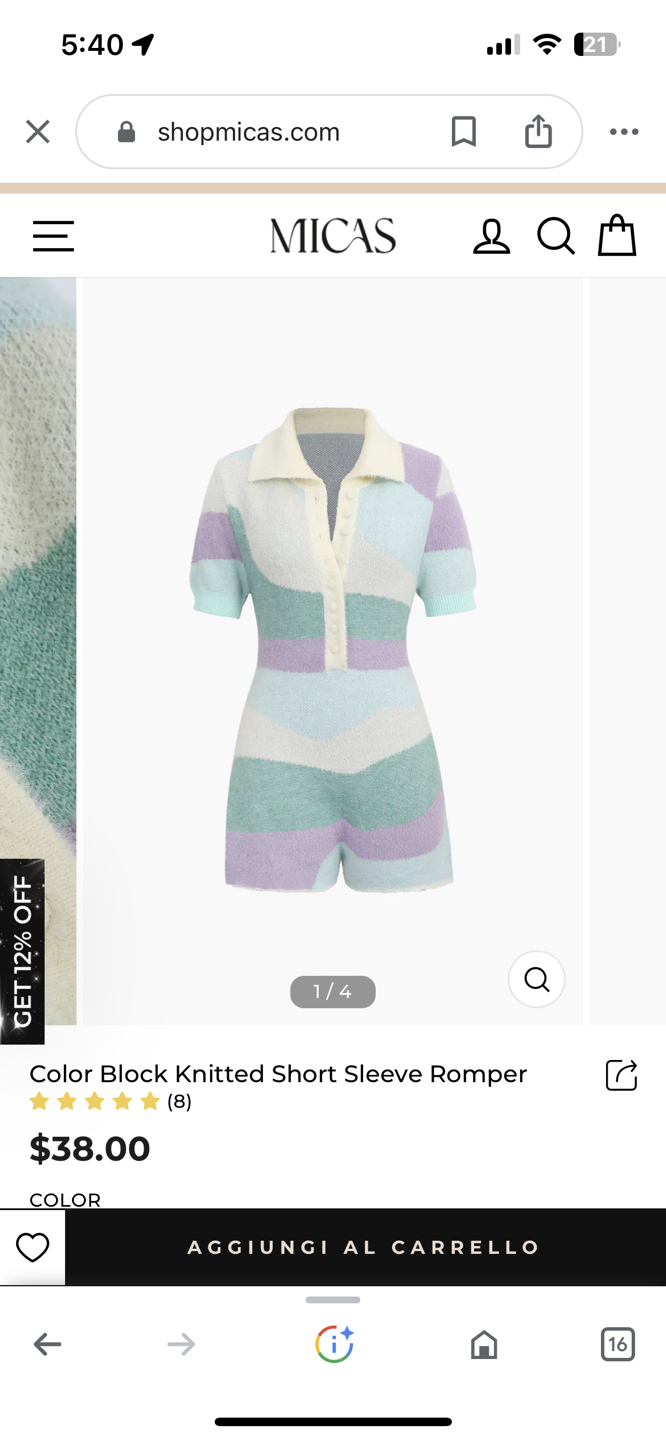Image resolution: width=666 pixels, height=1440 pixels.
Task: Search the MICAS store
Action: tap(555, 237)
